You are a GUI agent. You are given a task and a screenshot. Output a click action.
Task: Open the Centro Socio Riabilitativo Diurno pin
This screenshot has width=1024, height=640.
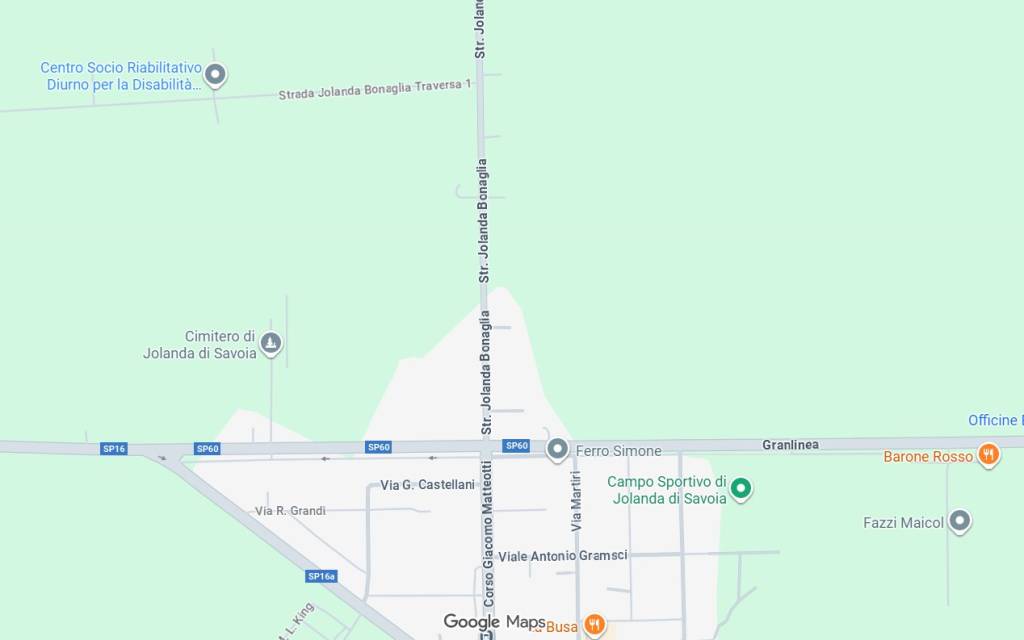point(214,74)
